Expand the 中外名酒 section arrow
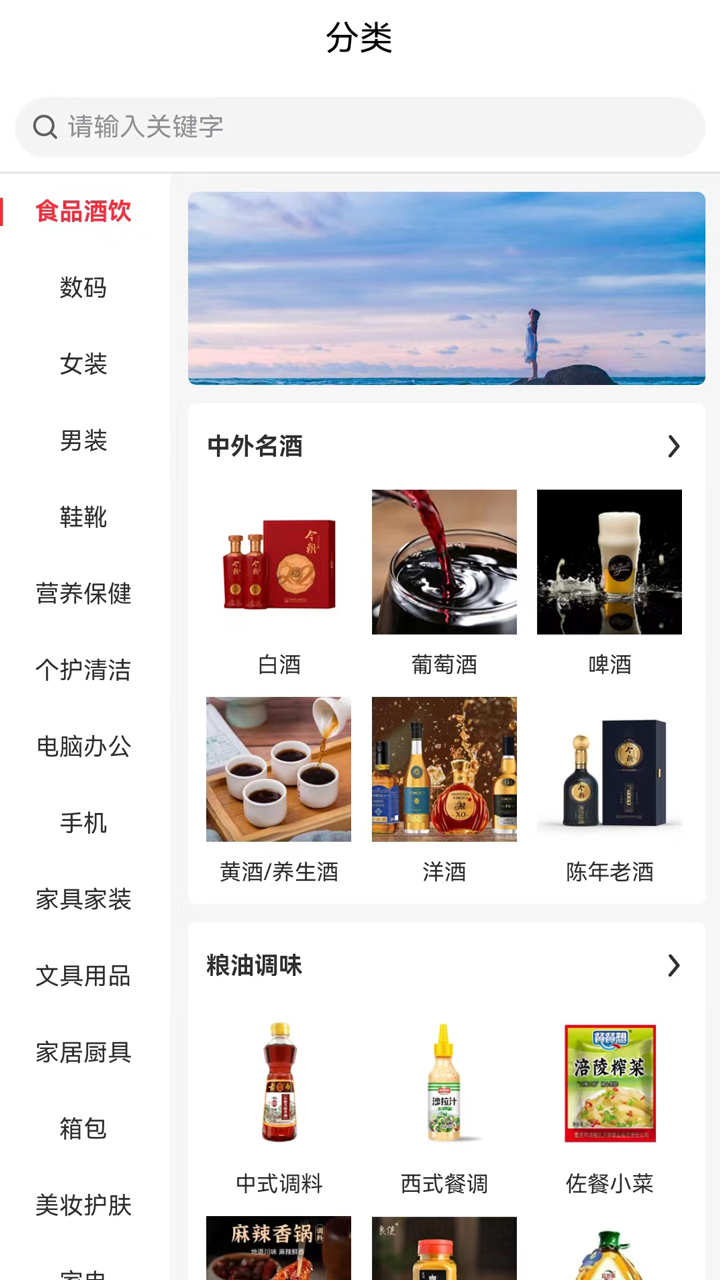 coord(673,446)
